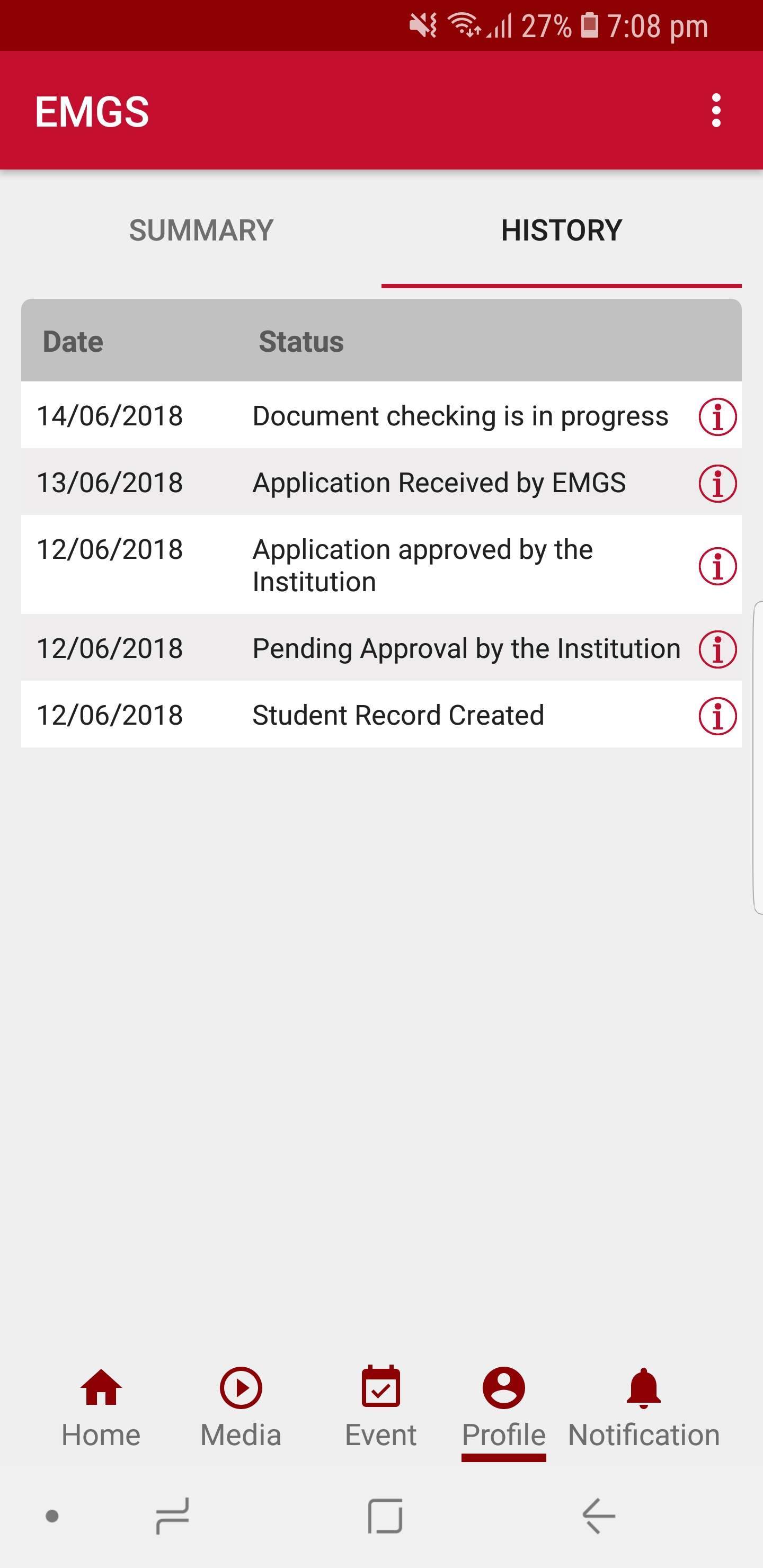Tap the system back button
Screen dimensions: 763x1568
pos(599,1516)
